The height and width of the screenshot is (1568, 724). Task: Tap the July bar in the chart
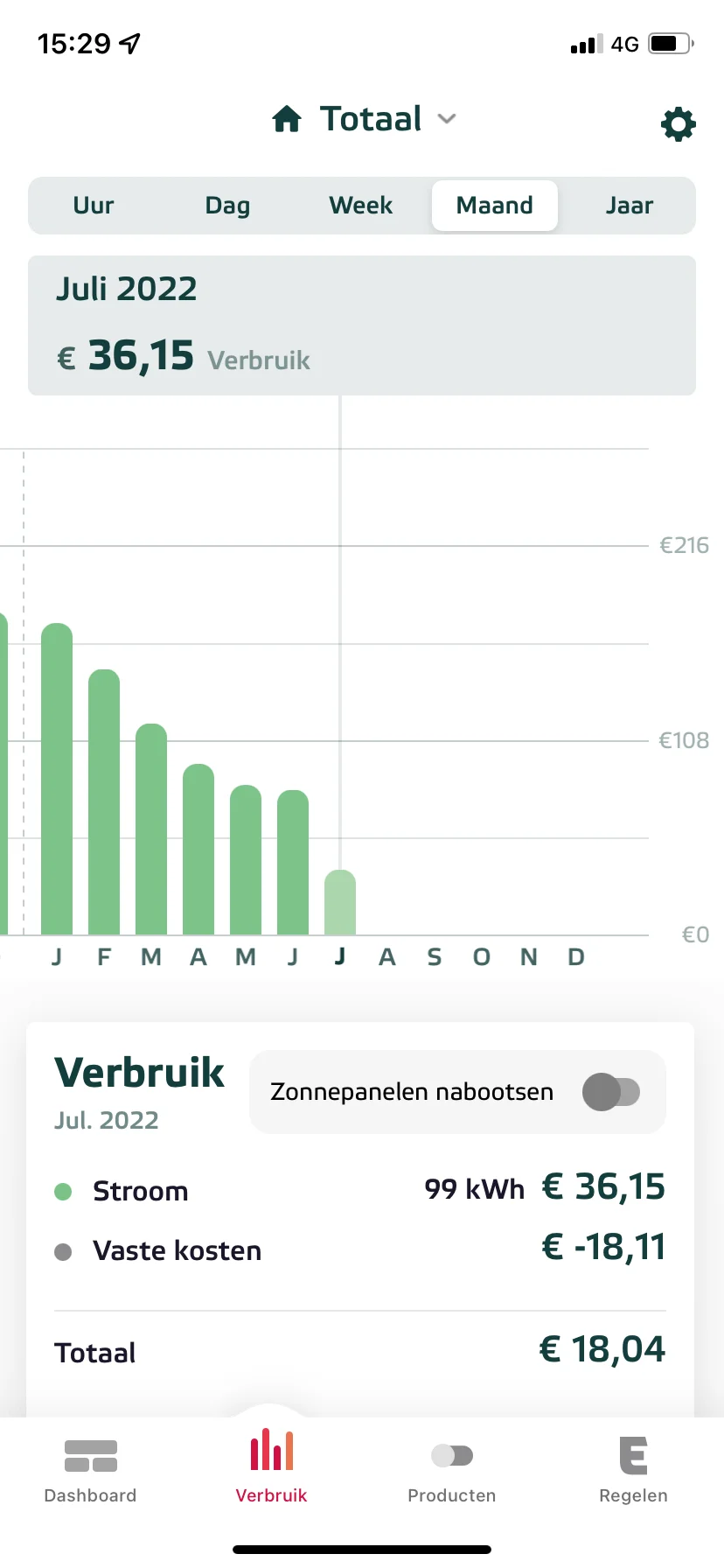[340, 902]
